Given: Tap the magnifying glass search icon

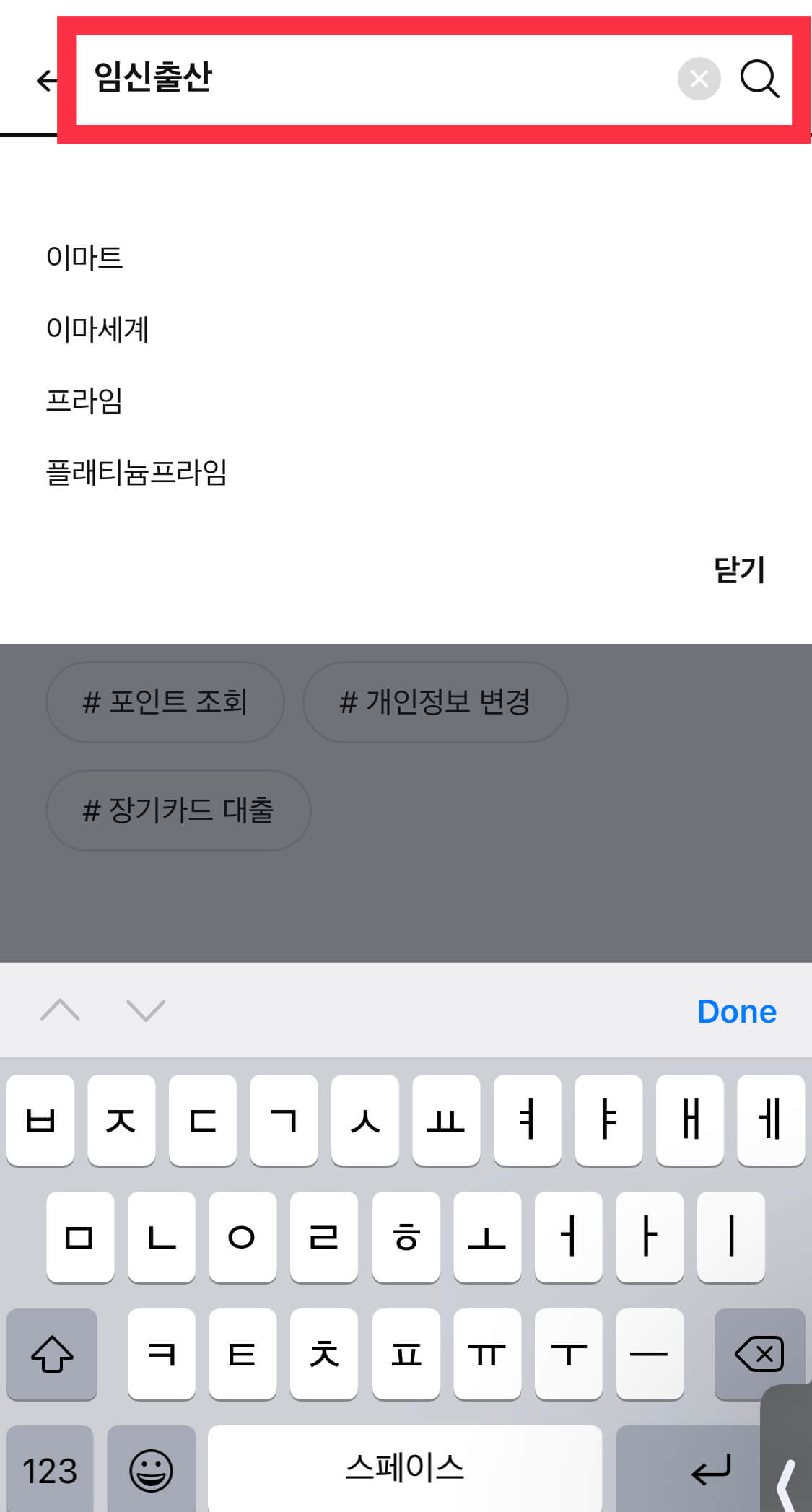Looking at the screenshot, I should tap(758, 79).
